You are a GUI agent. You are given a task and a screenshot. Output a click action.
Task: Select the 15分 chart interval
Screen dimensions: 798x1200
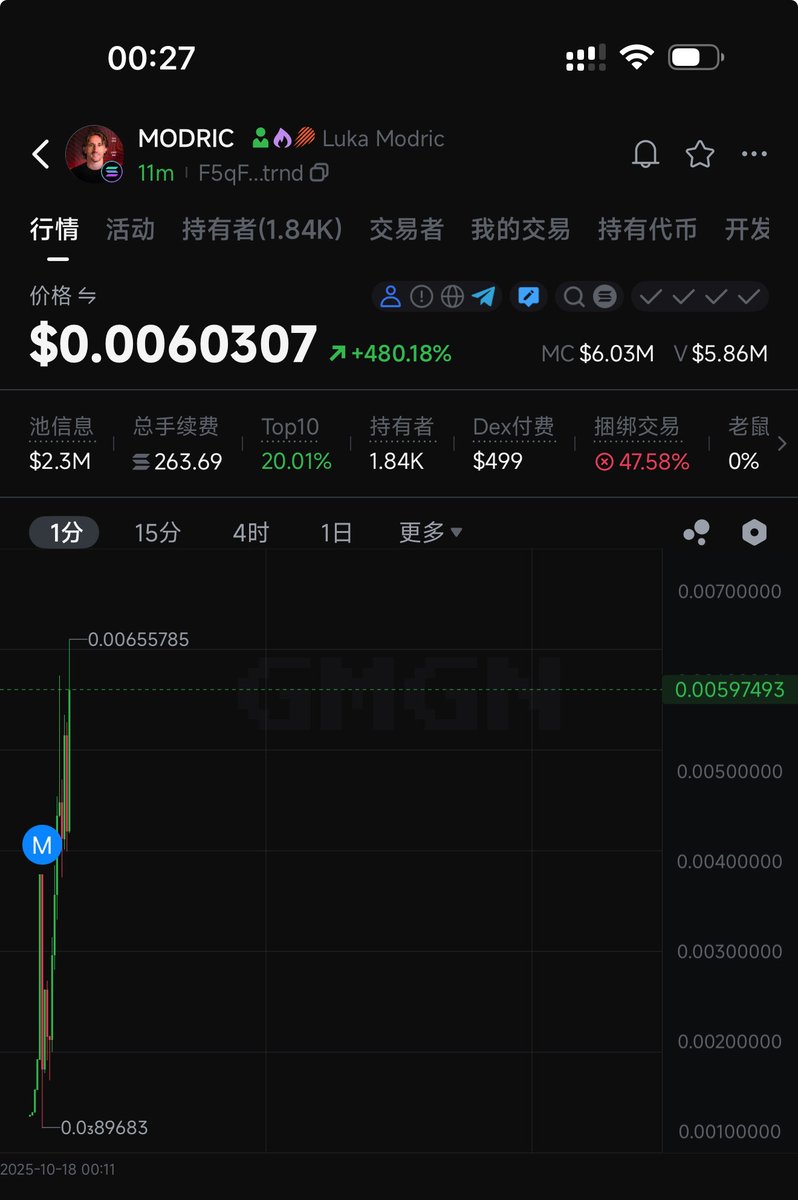tap(158, 532)
